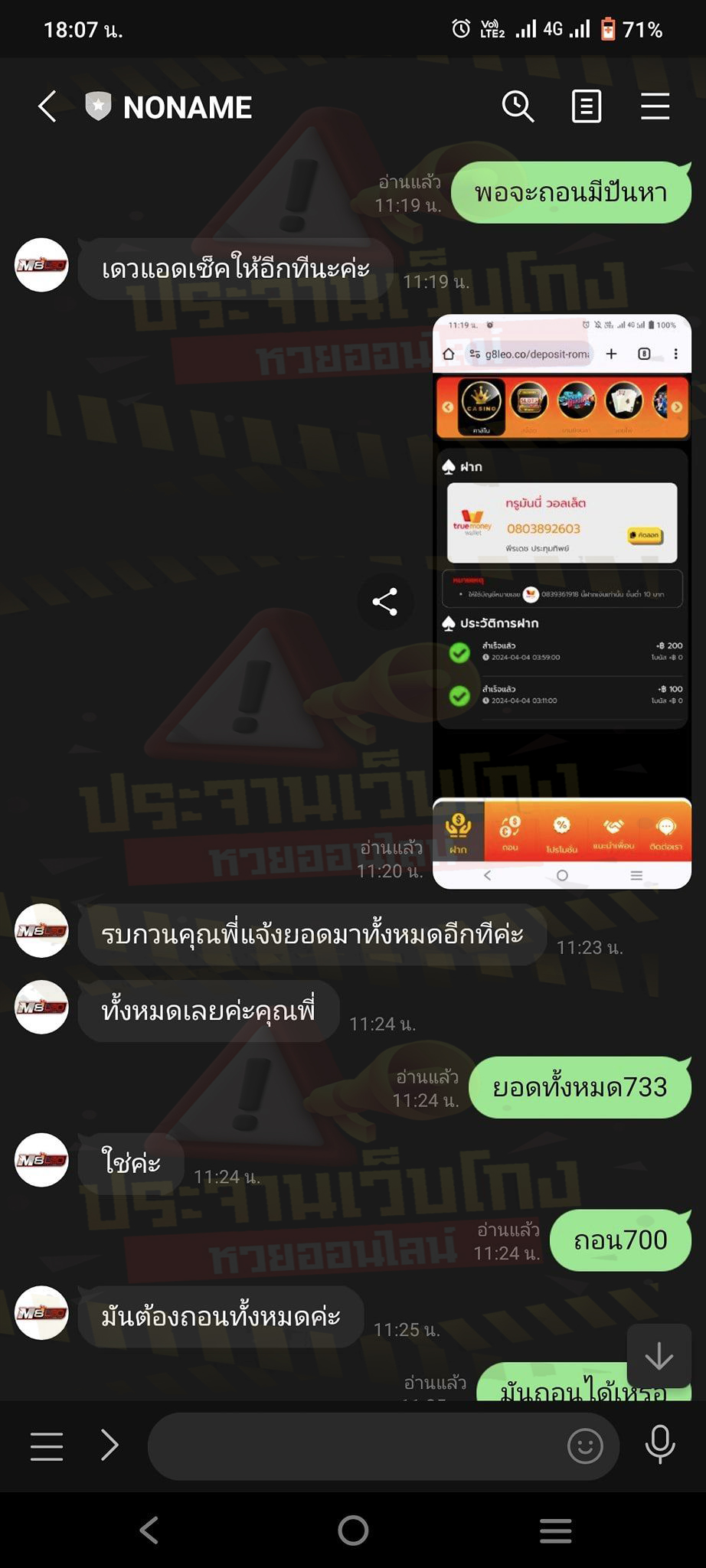
Task: Record a voice message with the microphone
Action: click(x=659, y=1445)
